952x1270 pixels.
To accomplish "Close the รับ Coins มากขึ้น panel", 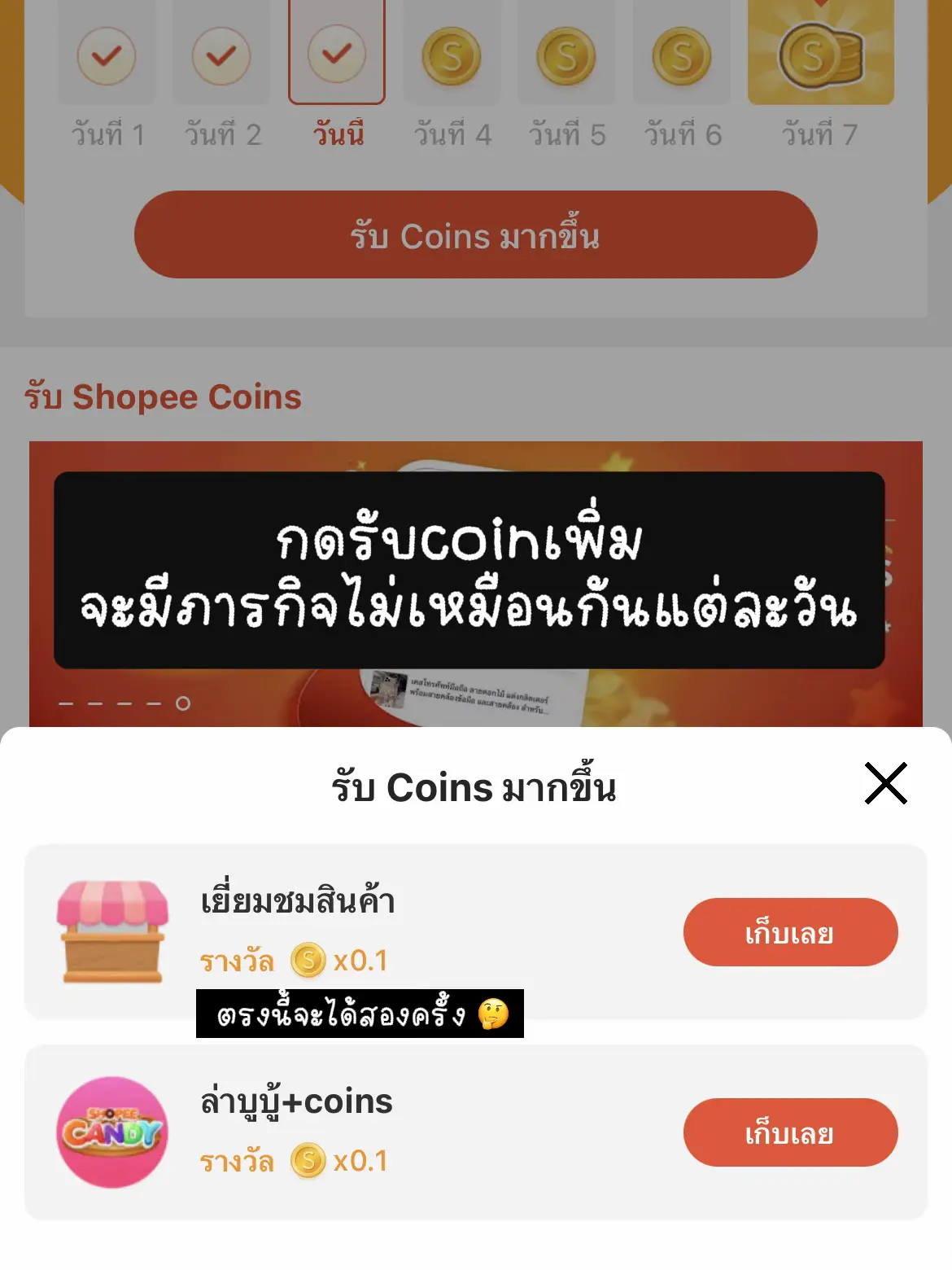I will (x=884, y=784).
